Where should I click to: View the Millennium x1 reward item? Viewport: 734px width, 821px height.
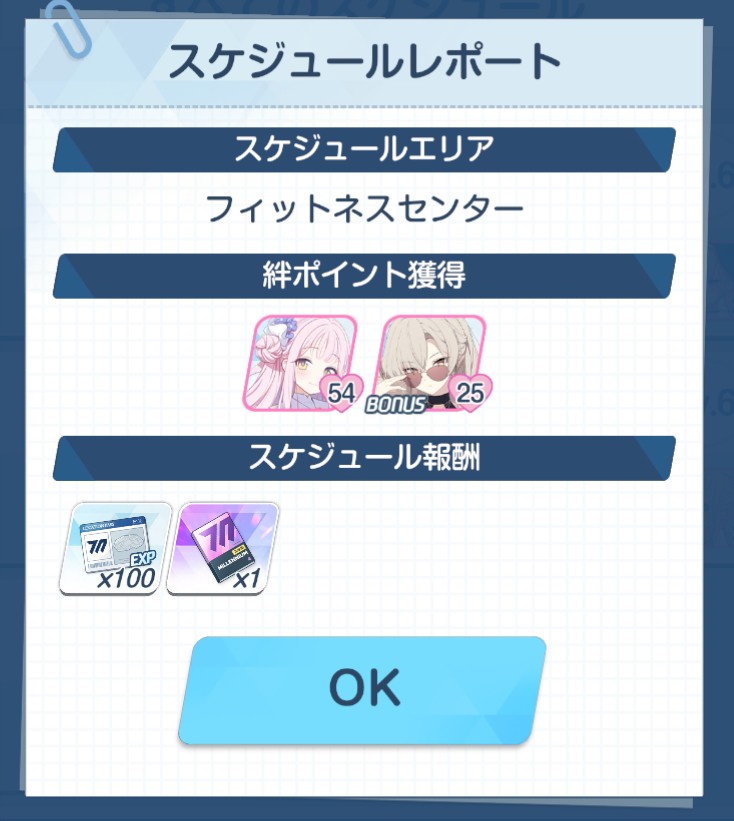(222, 548)
